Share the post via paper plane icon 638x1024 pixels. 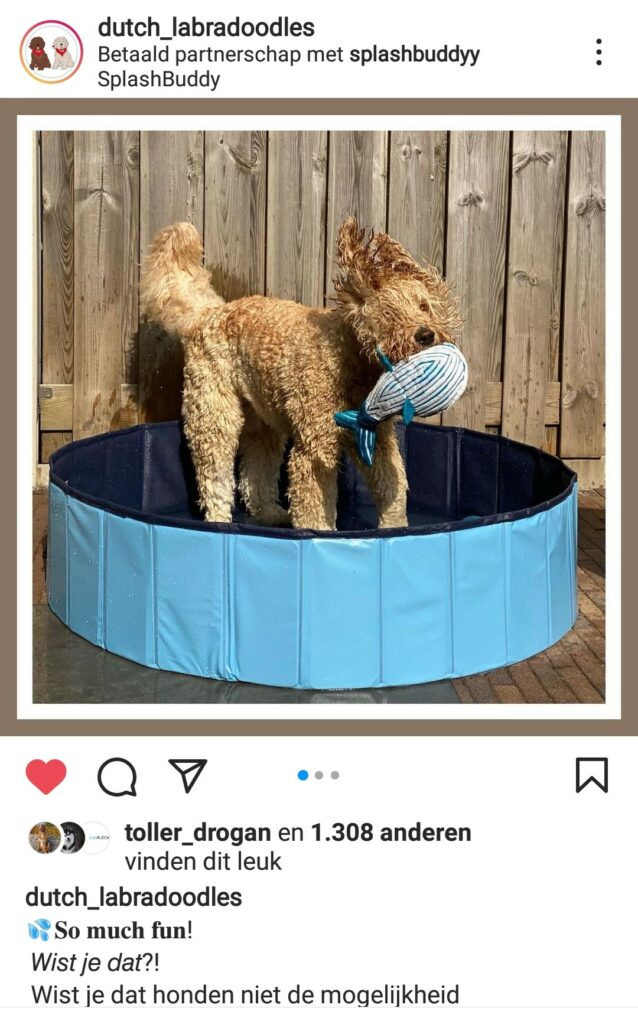[187, 775]
